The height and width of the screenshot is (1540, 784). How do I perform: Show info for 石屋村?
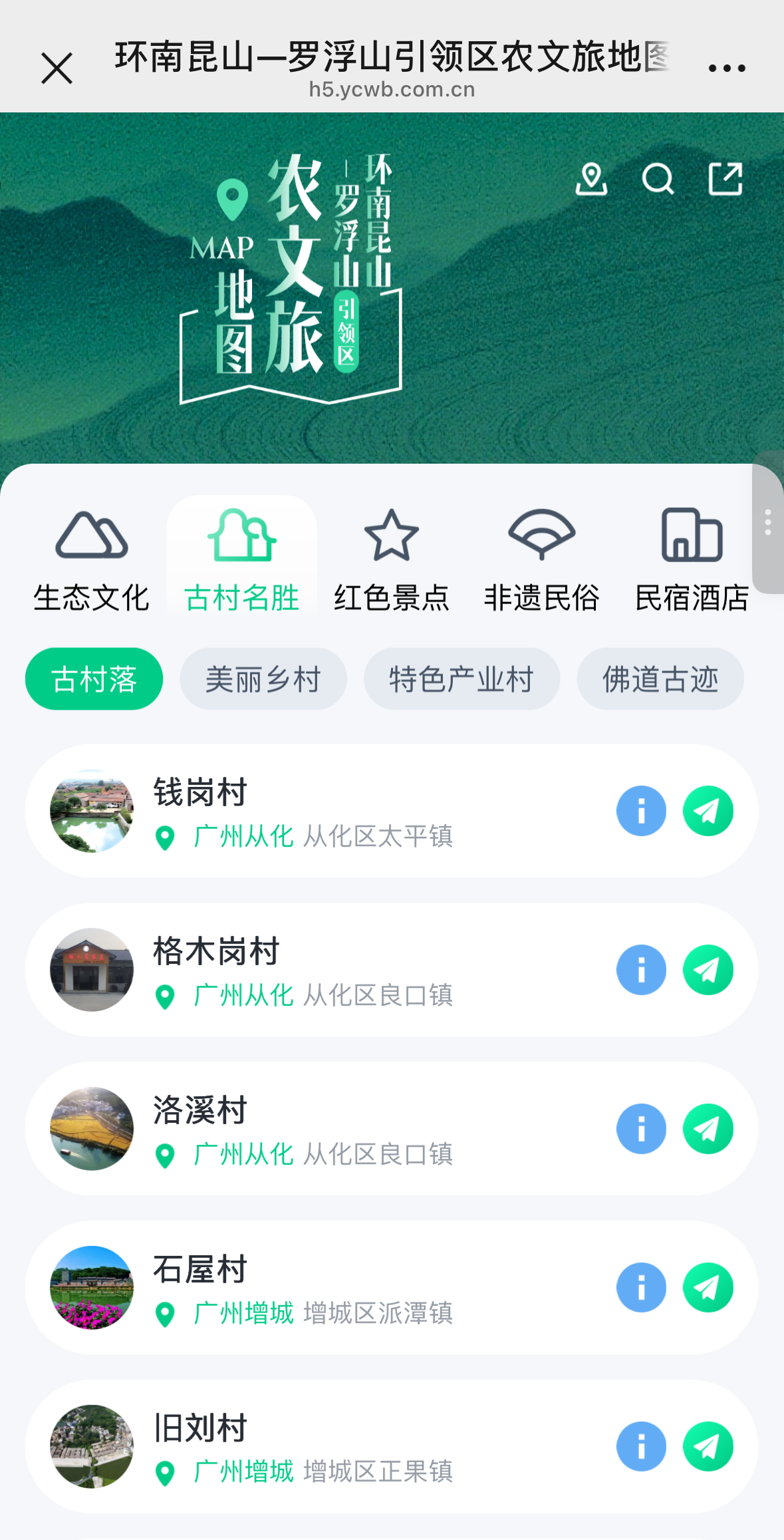(x=641, y=1288)
